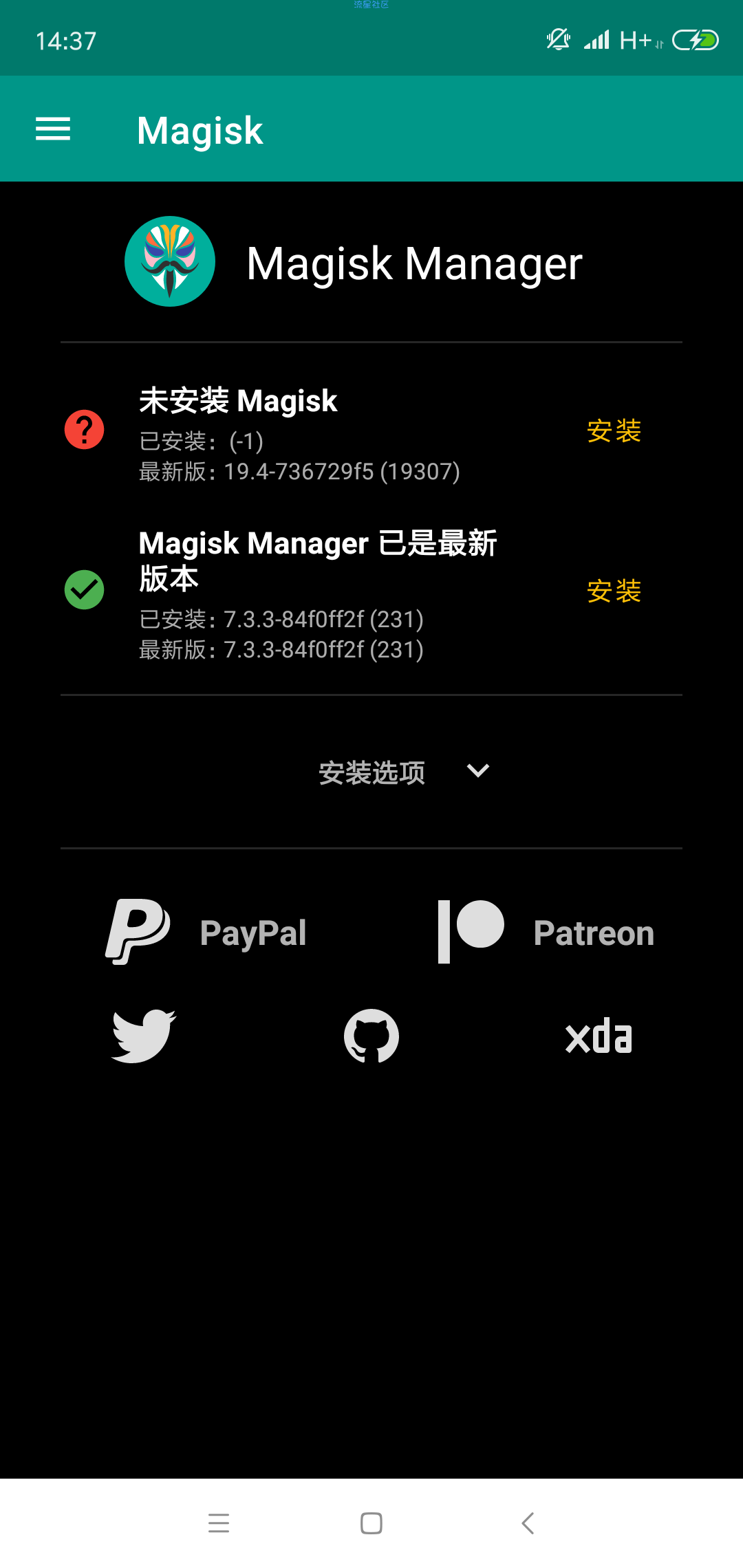Tap 安装 beside Magisk Manager 已是最新版本
This screenshot has width=743, height=1568.
[614, 591]
